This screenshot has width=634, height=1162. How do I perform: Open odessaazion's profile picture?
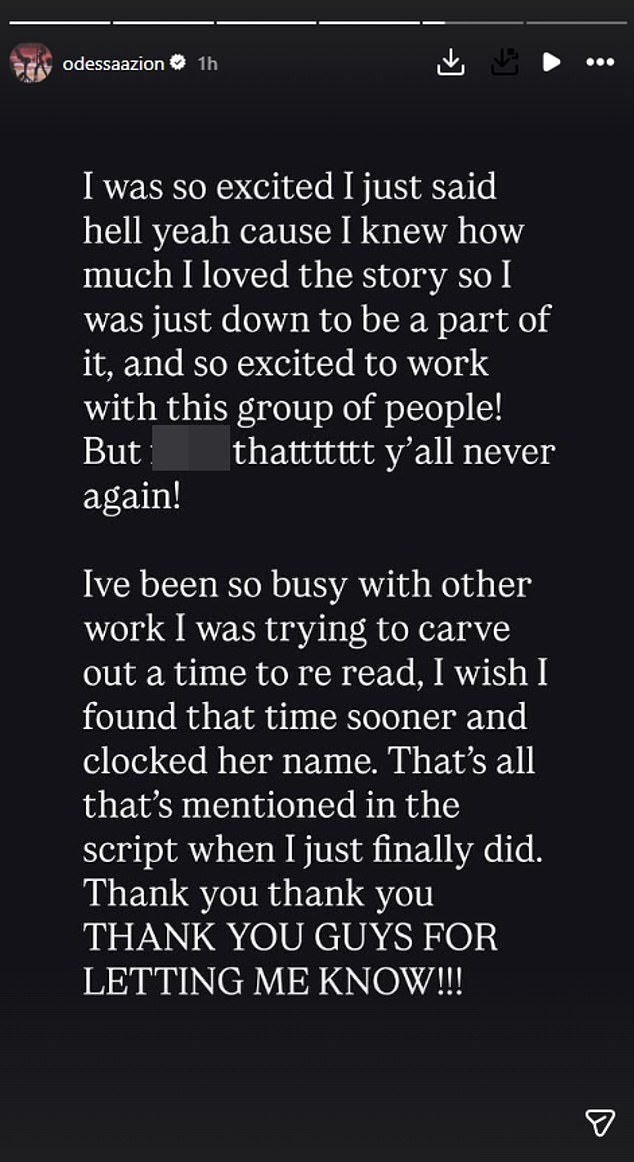pyautogui.click(x=30, y=62)
